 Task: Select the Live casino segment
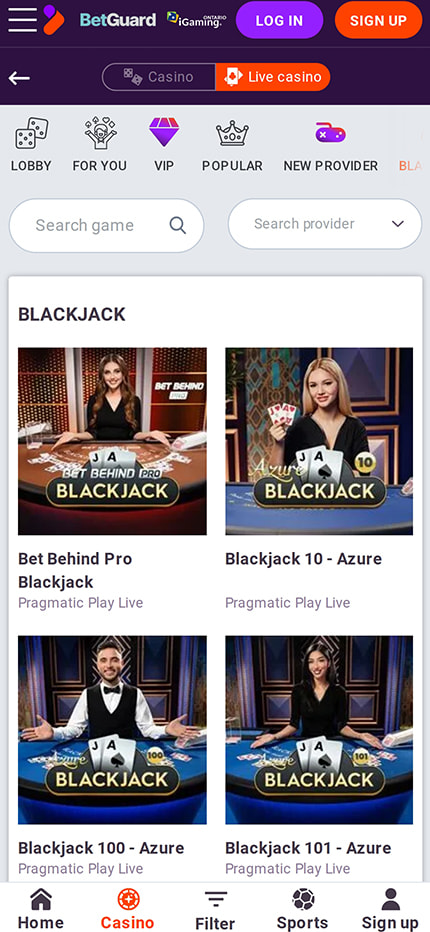pyautogui.click(x=272, y=77)
